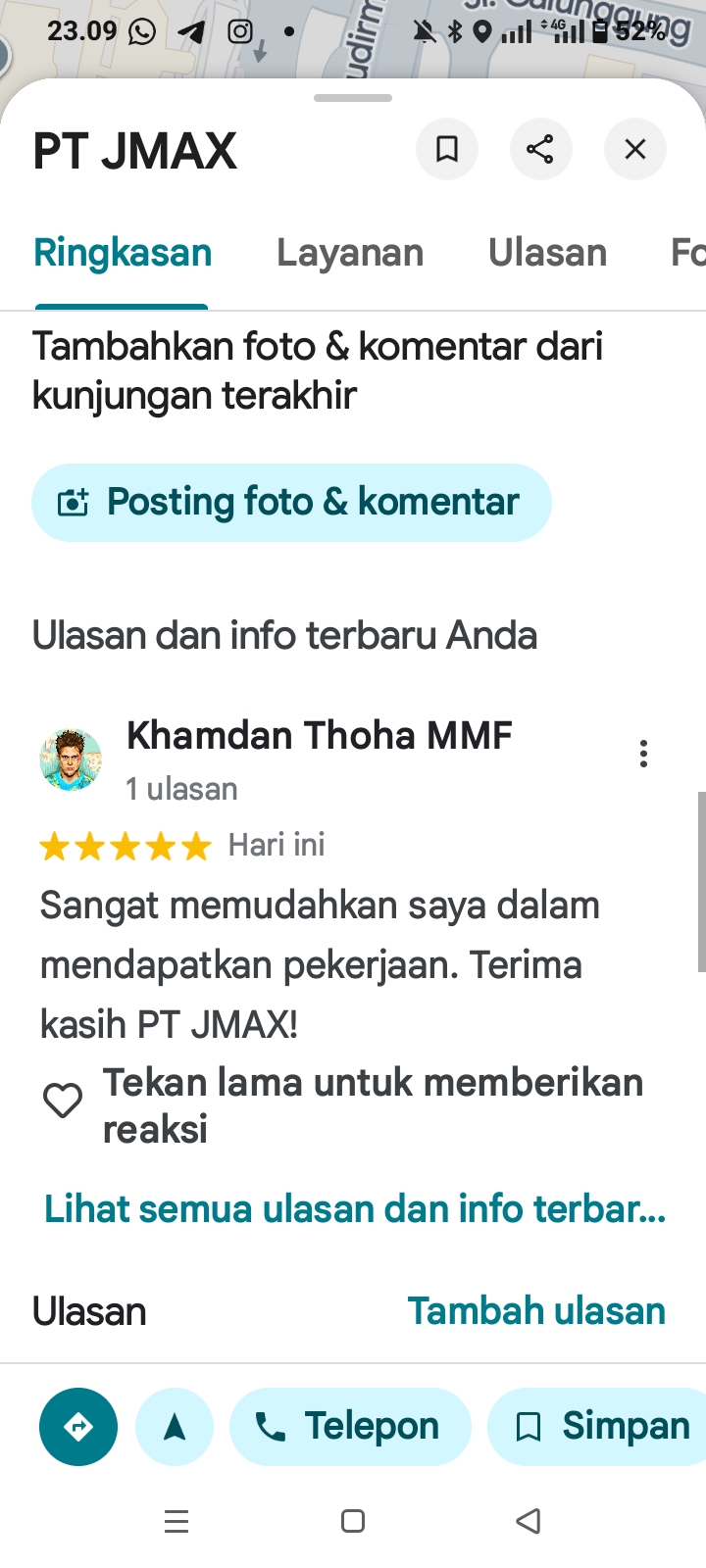This screenshot has width=706, height=1568.
Task: Switch to the Ulasan tab
Action: click(547, 253)
